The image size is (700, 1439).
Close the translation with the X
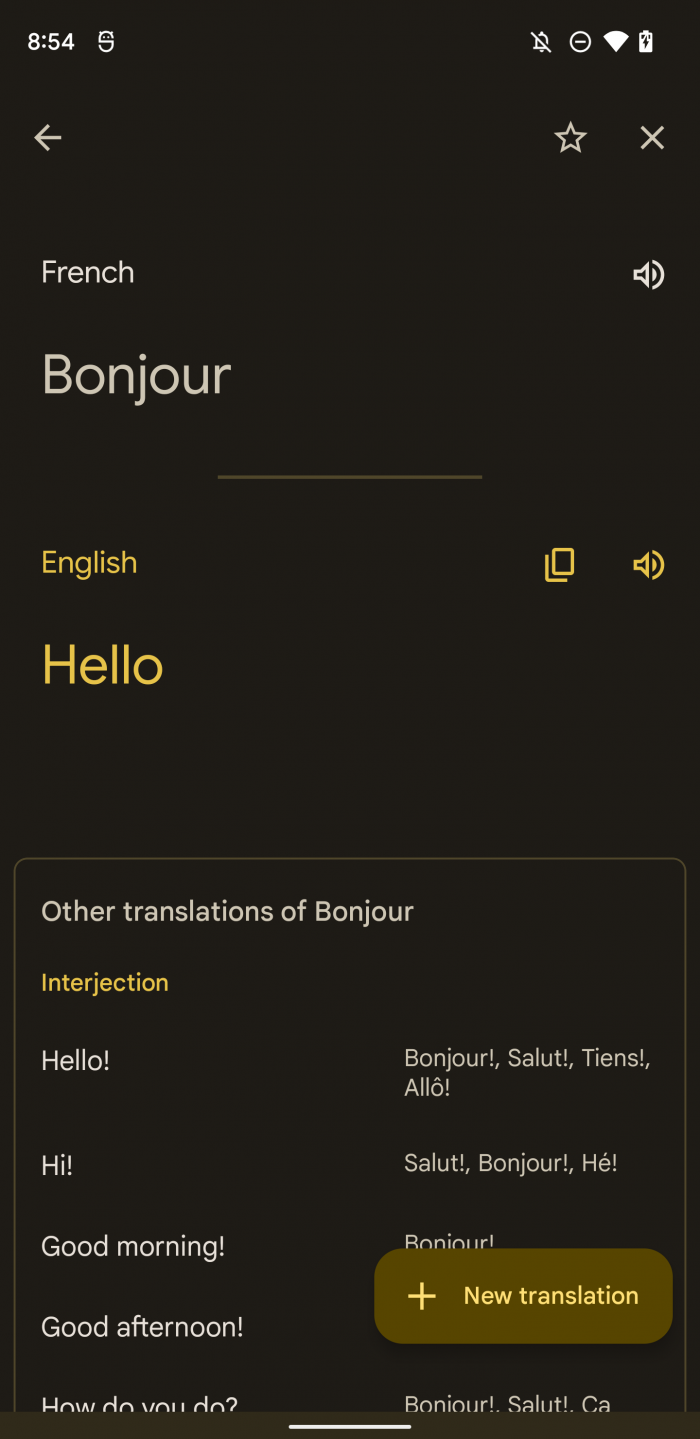coord(652,138)
